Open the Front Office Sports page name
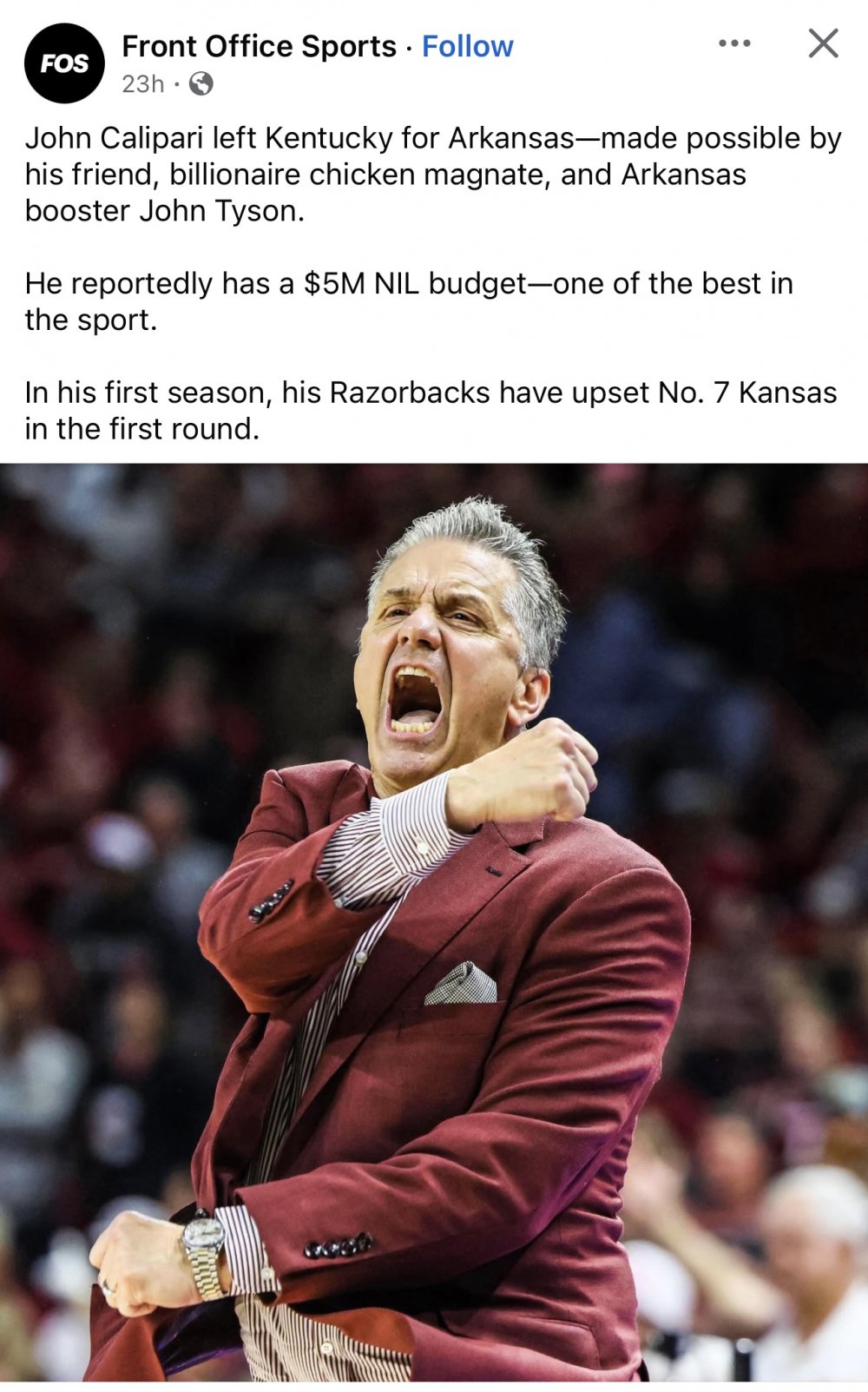The width and height of the screenshot is (868, 1392). (259, 46)
